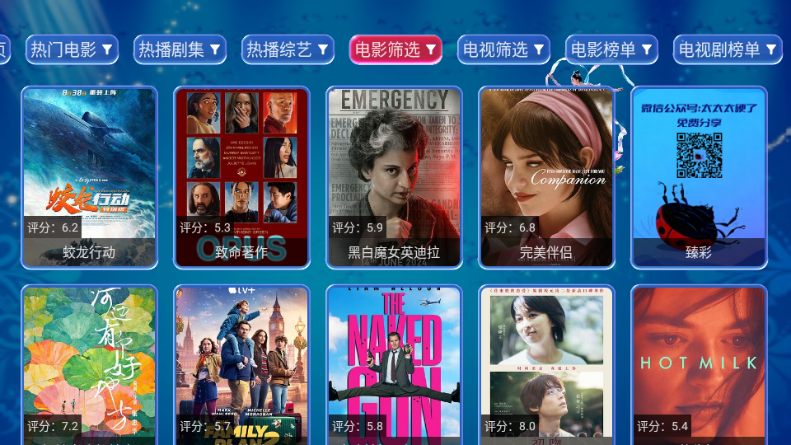Open the 电视剧榜单 dropdown
The height and width of the screenshot is (445, 791).
726,49
